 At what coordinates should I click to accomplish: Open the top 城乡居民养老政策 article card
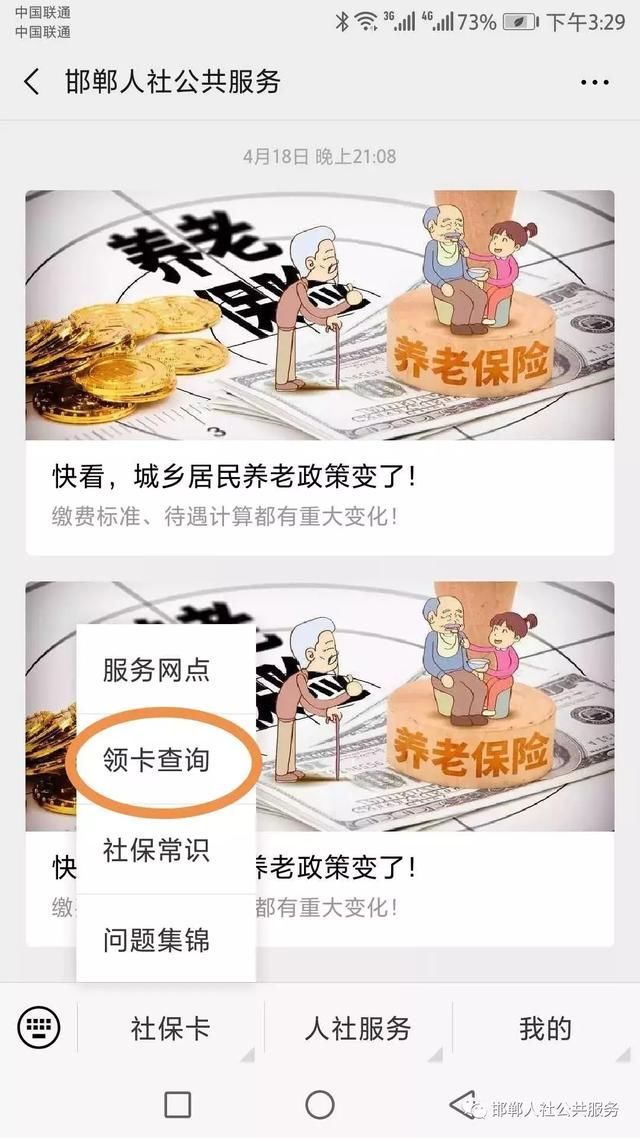click(319, 372)
